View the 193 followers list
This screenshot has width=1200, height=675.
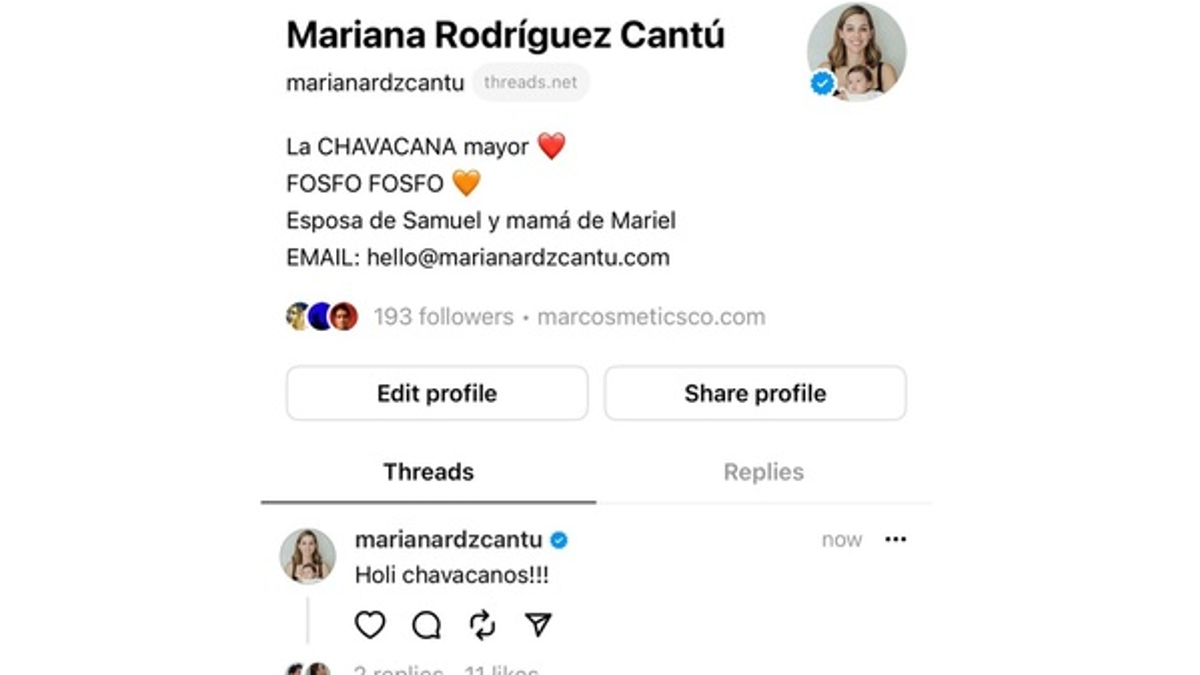[x=443, y=317]
